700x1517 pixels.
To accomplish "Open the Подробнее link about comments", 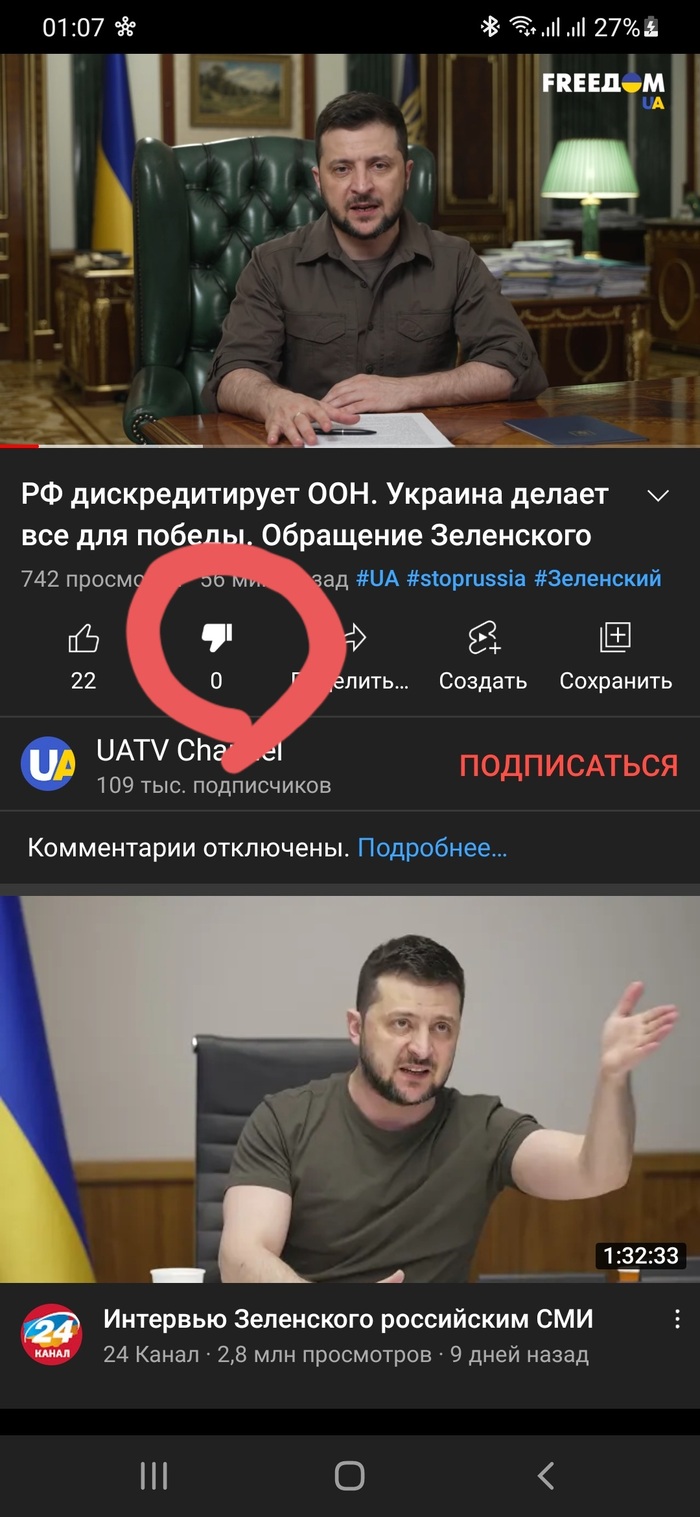I will click(432, 848).
